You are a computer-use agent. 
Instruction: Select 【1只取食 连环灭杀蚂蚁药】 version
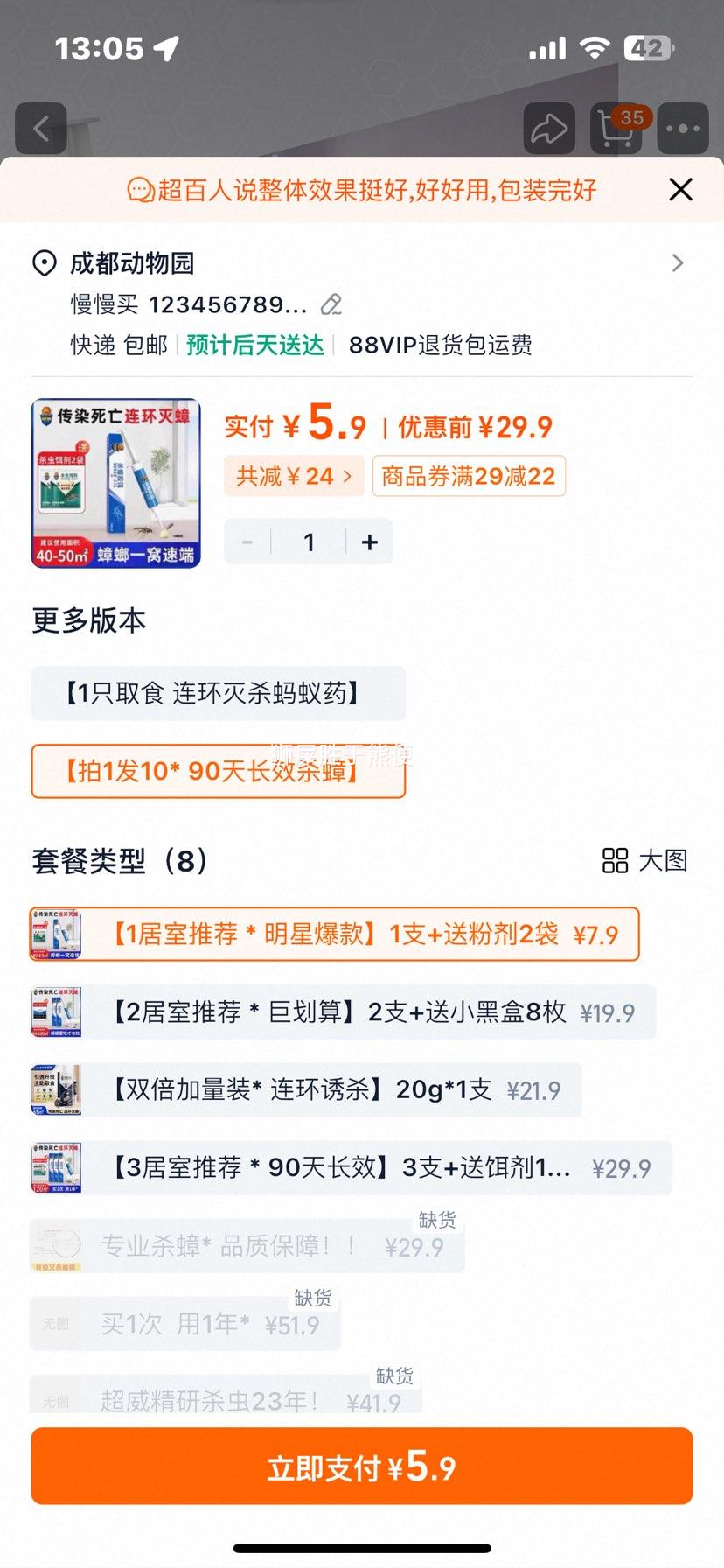(219, 694)
